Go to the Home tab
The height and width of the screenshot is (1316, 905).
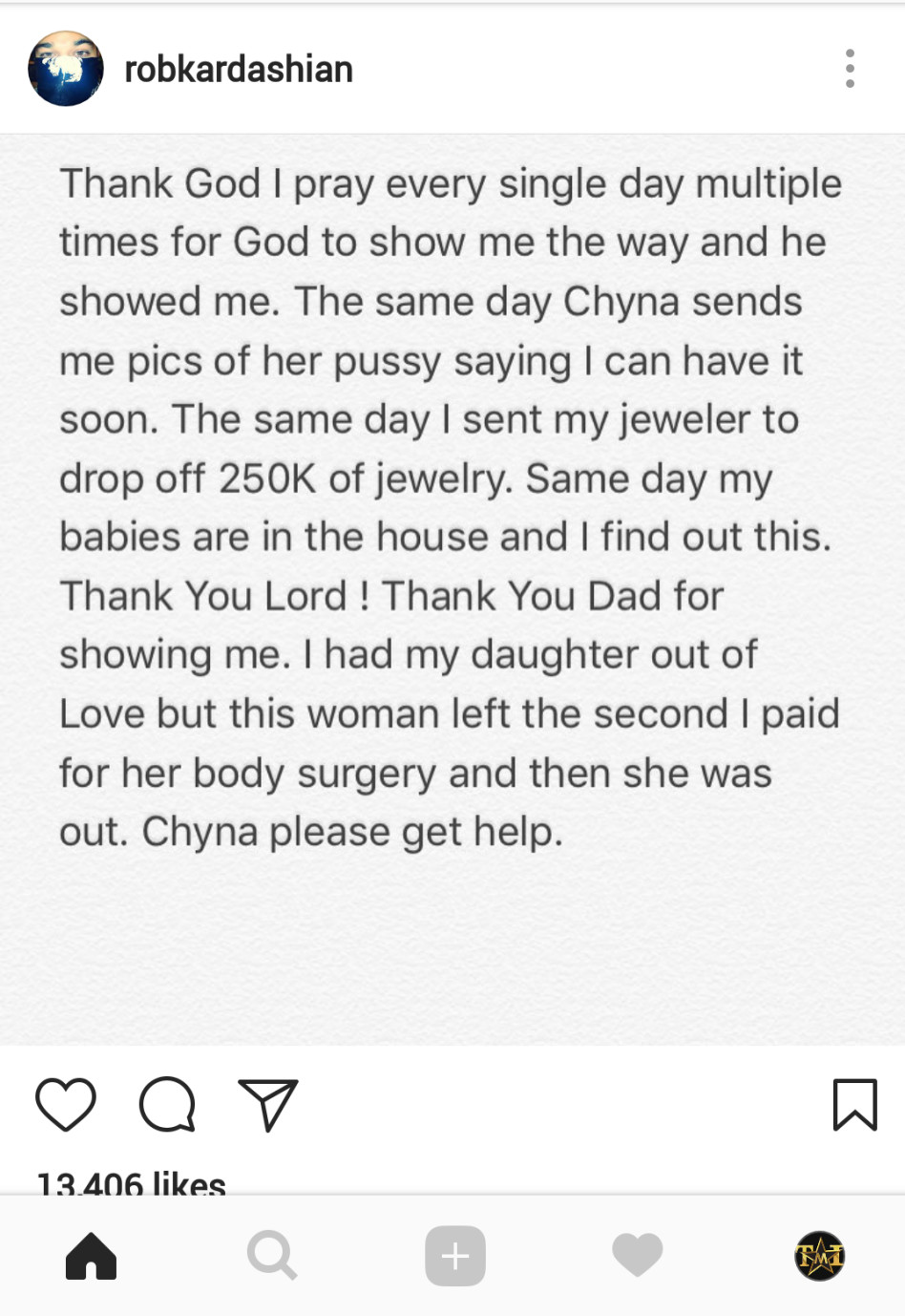click(x=91, y=1255)
